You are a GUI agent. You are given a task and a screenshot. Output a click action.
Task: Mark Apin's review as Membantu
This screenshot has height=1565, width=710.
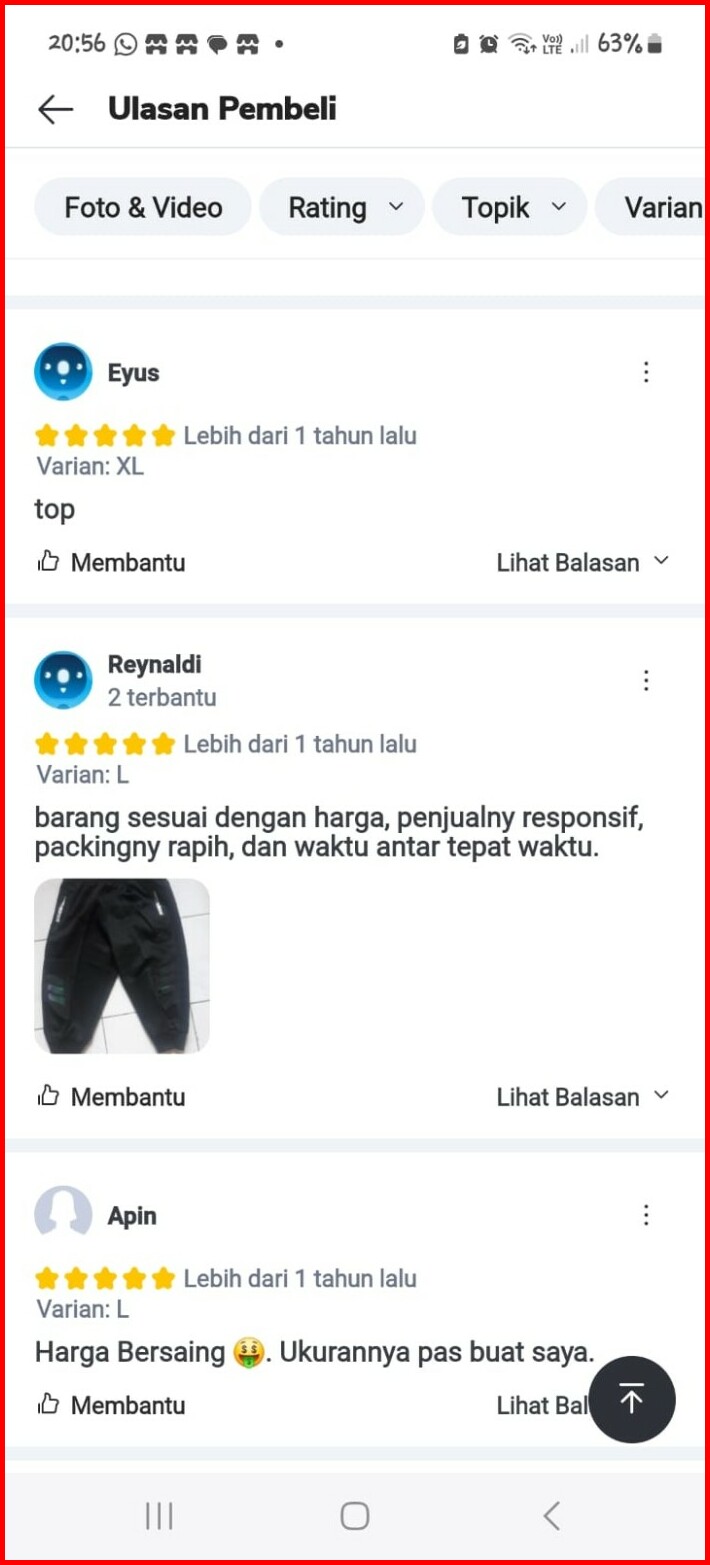pyautogui.click(x=111, y=1405)
